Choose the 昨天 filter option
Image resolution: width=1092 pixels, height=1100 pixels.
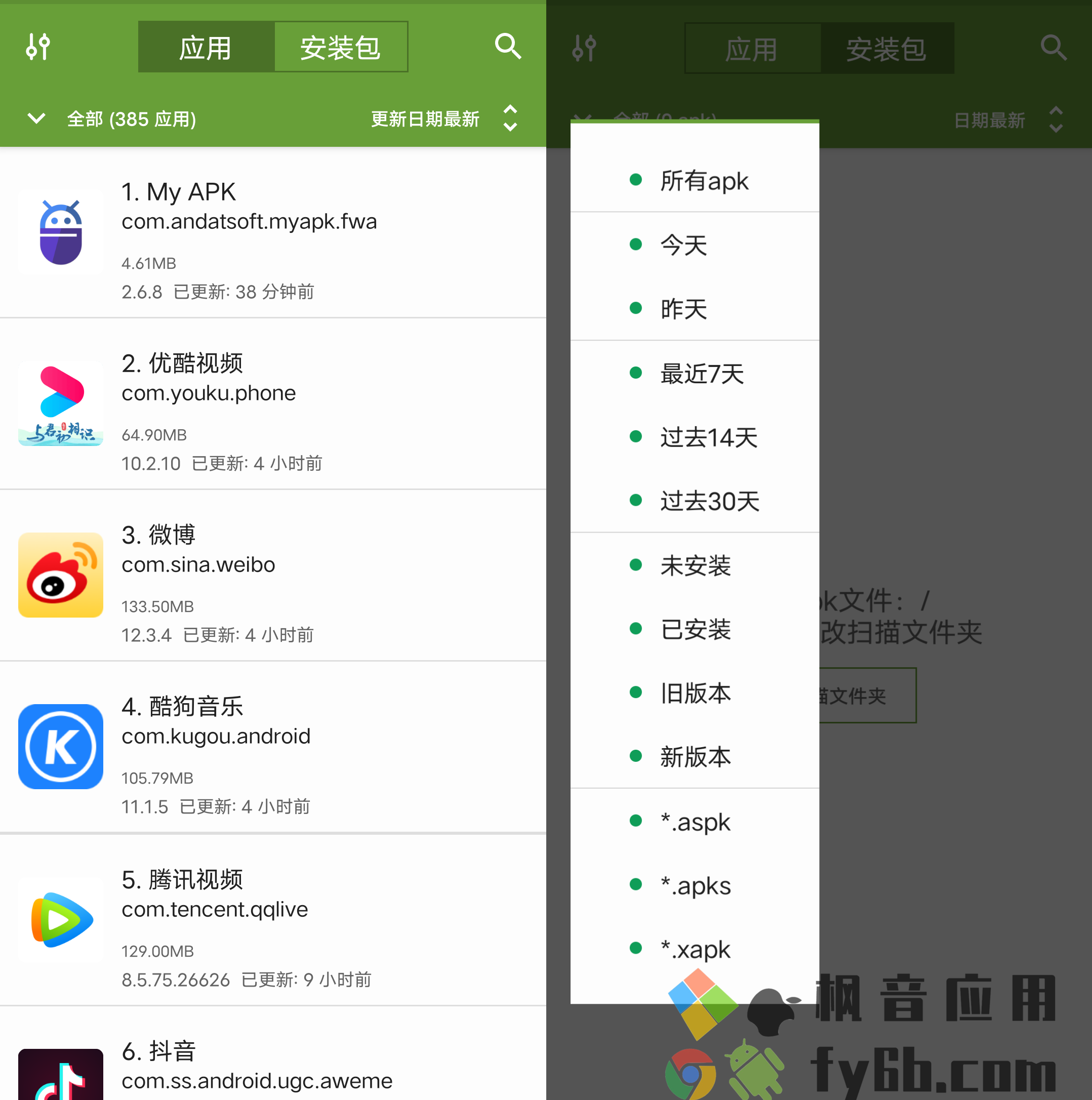point(683,309)
